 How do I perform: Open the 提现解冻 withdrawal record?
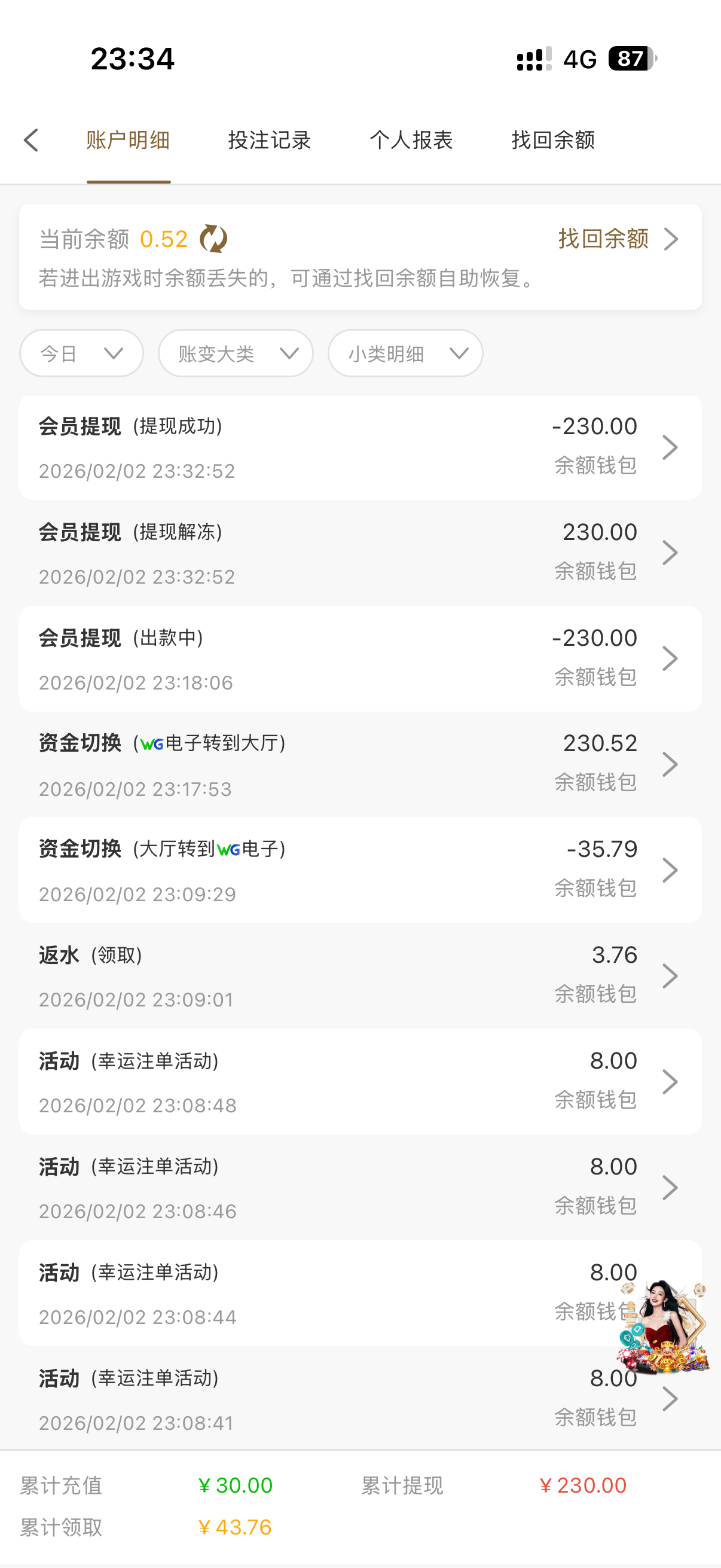[360, 553]
